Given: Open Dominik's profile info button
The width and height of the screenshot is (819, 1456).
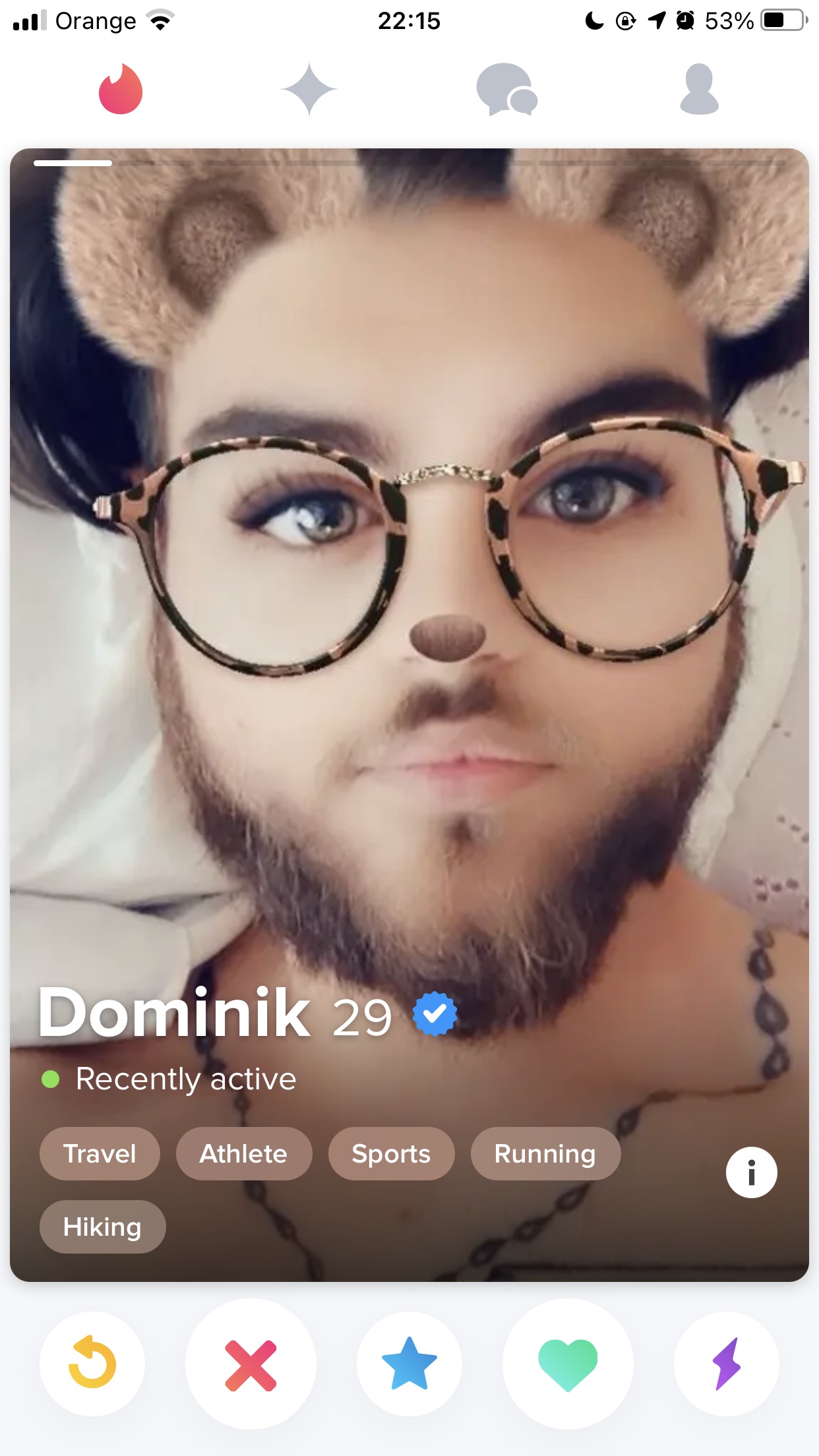Looking at the screenshot, I should [x=751, y=1172].
